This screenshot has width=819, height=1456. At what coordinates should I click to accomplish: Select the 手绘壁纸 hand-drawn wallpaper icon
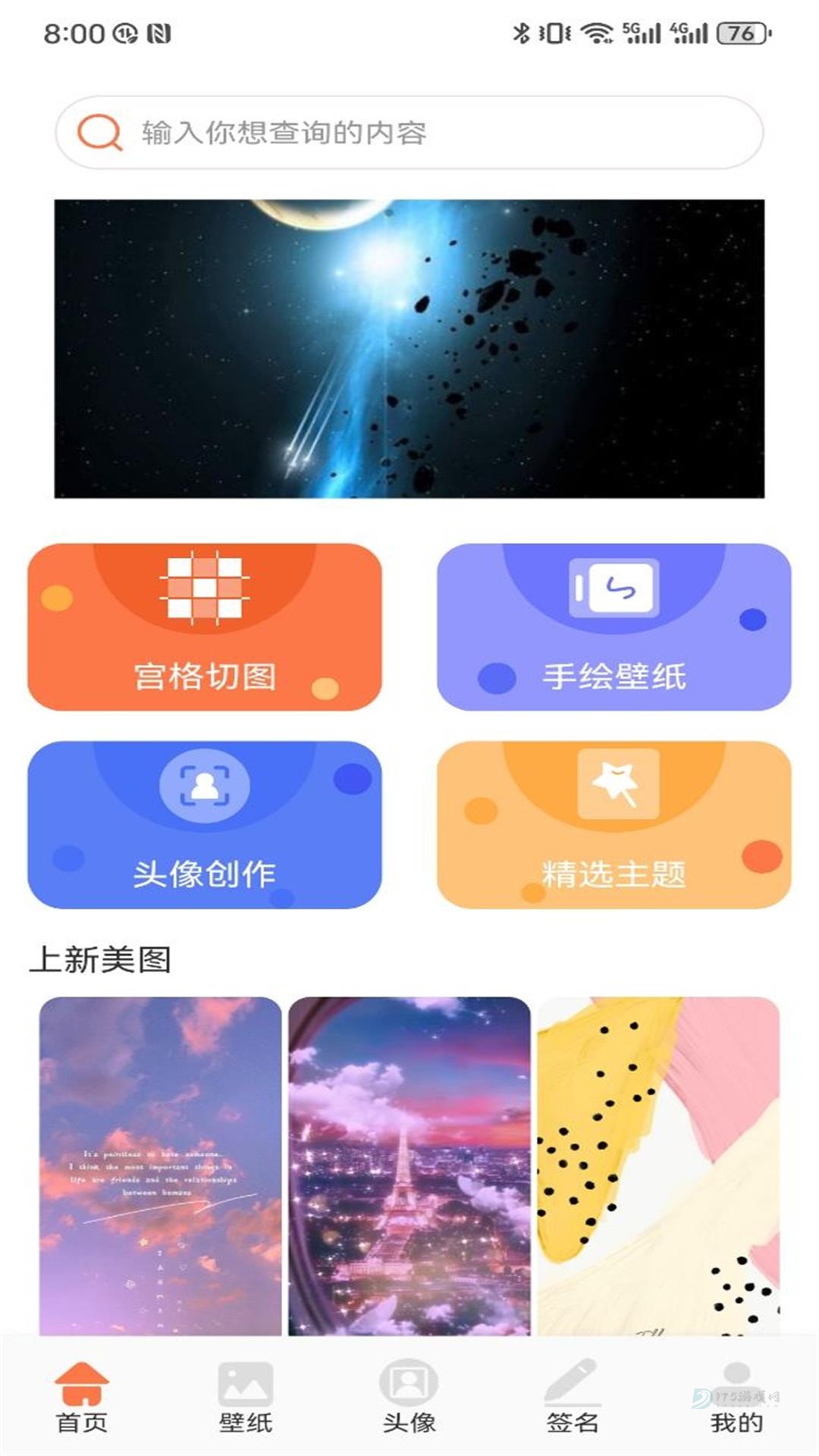(x=616, y=588)
